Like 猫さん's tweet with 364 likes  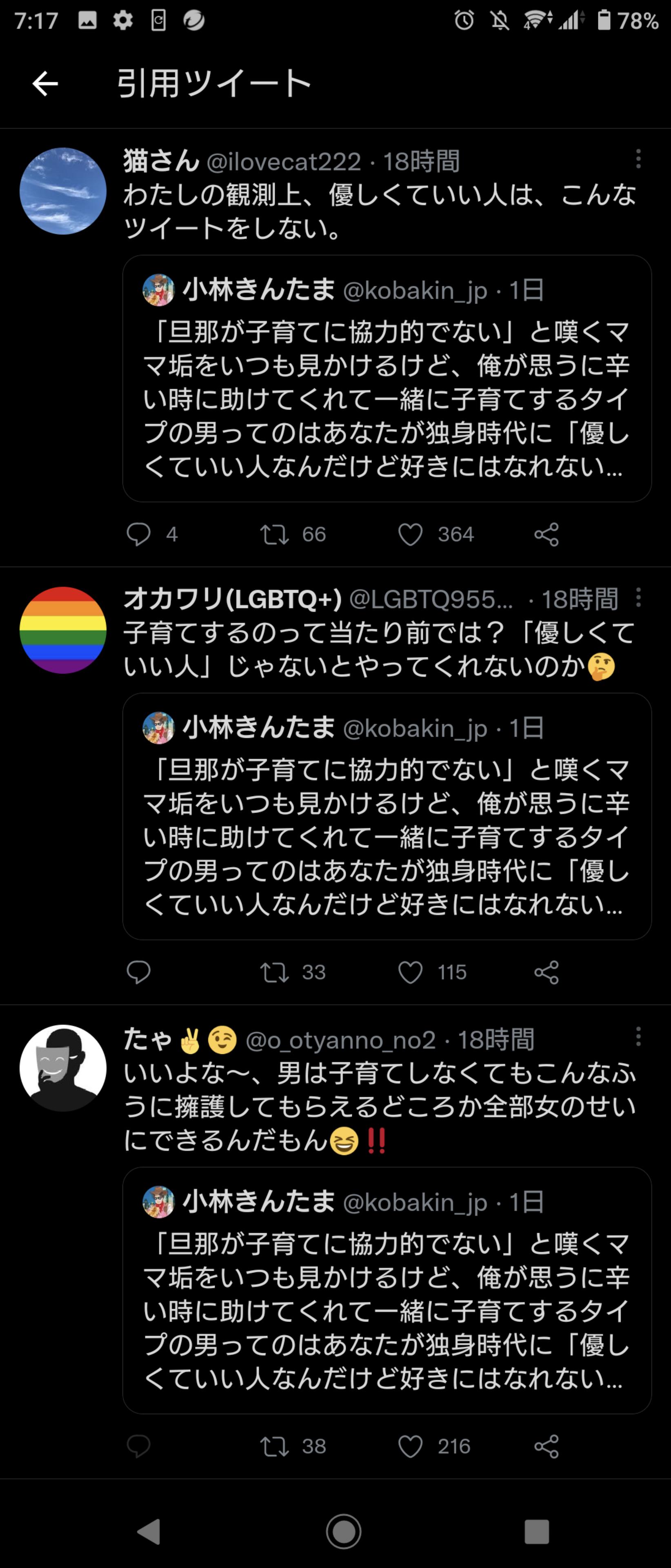tap(410, 535)
